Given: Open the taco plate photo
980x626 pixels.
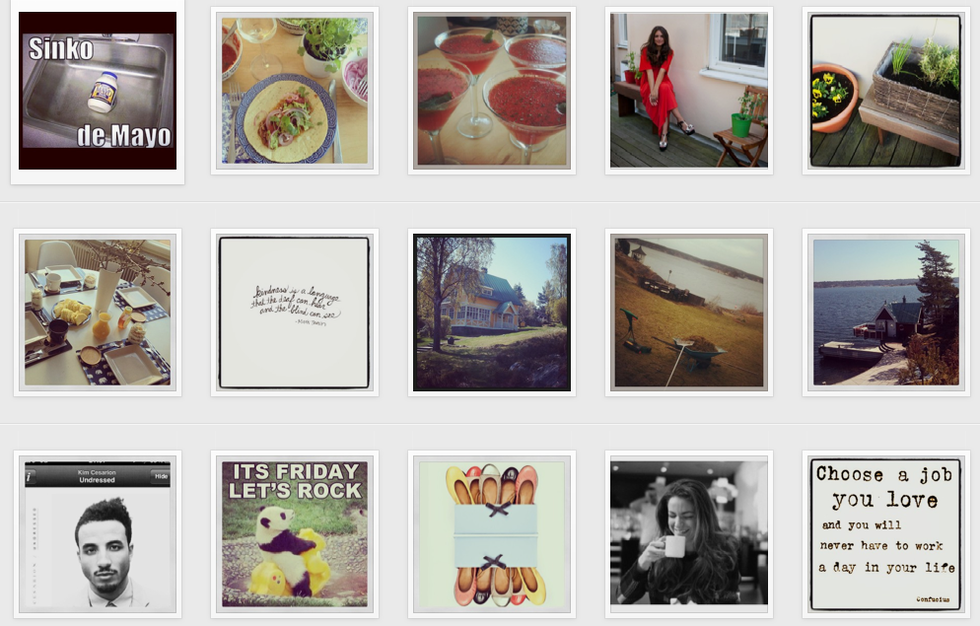Looking at the screenshot, I should tap(294, 91).
